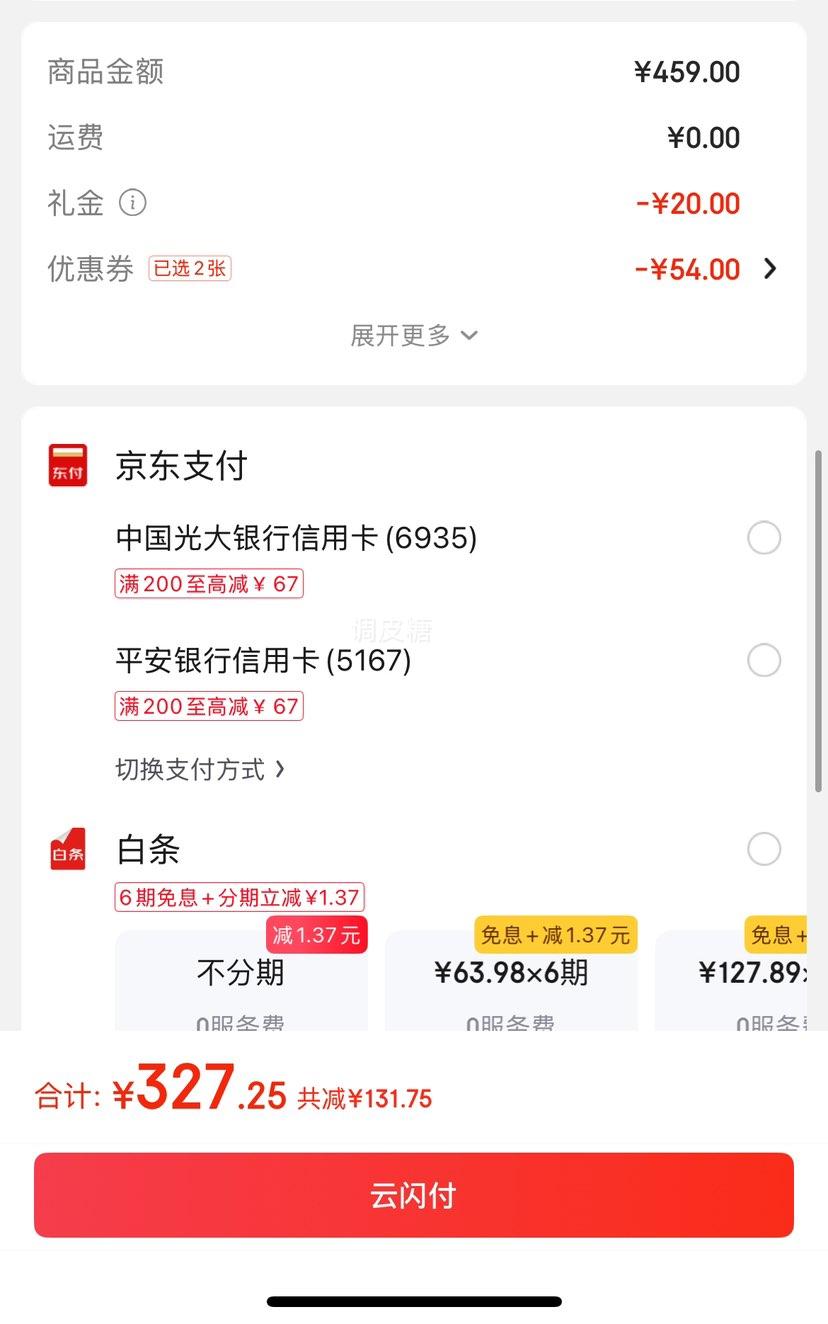Tap the yellow 免息+减1.37元 tag on the 6-period option
828x1324 pixels.
point(555,934)
